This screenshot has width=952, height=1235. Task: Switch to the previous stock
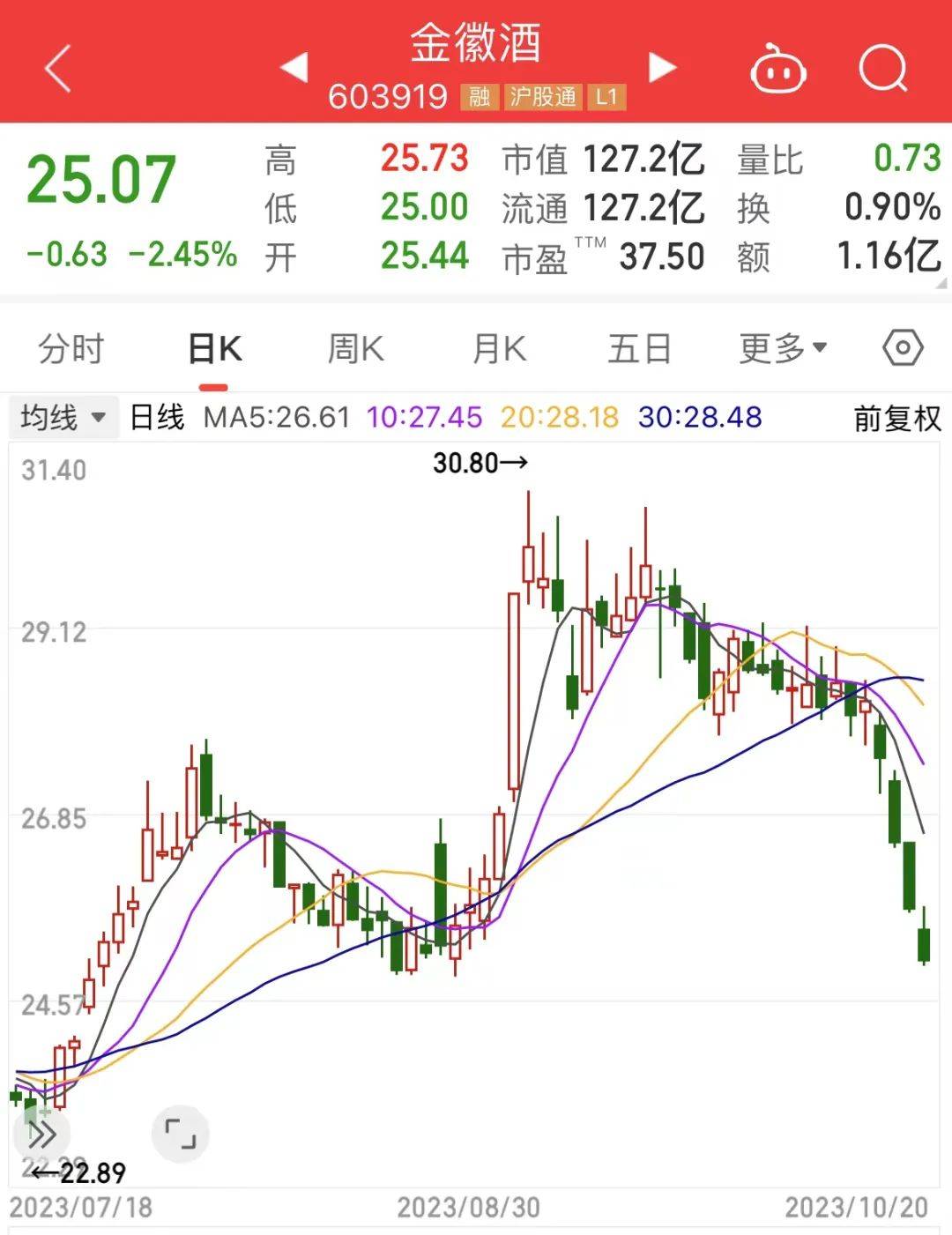click(294, 67)
